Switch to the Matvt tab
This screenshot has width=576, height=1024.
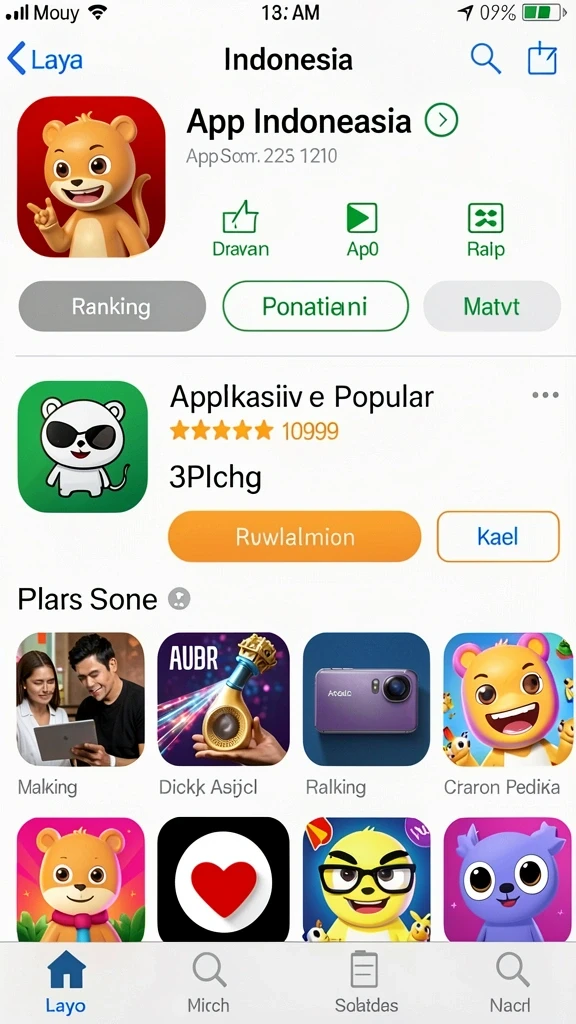click(492, 306)
